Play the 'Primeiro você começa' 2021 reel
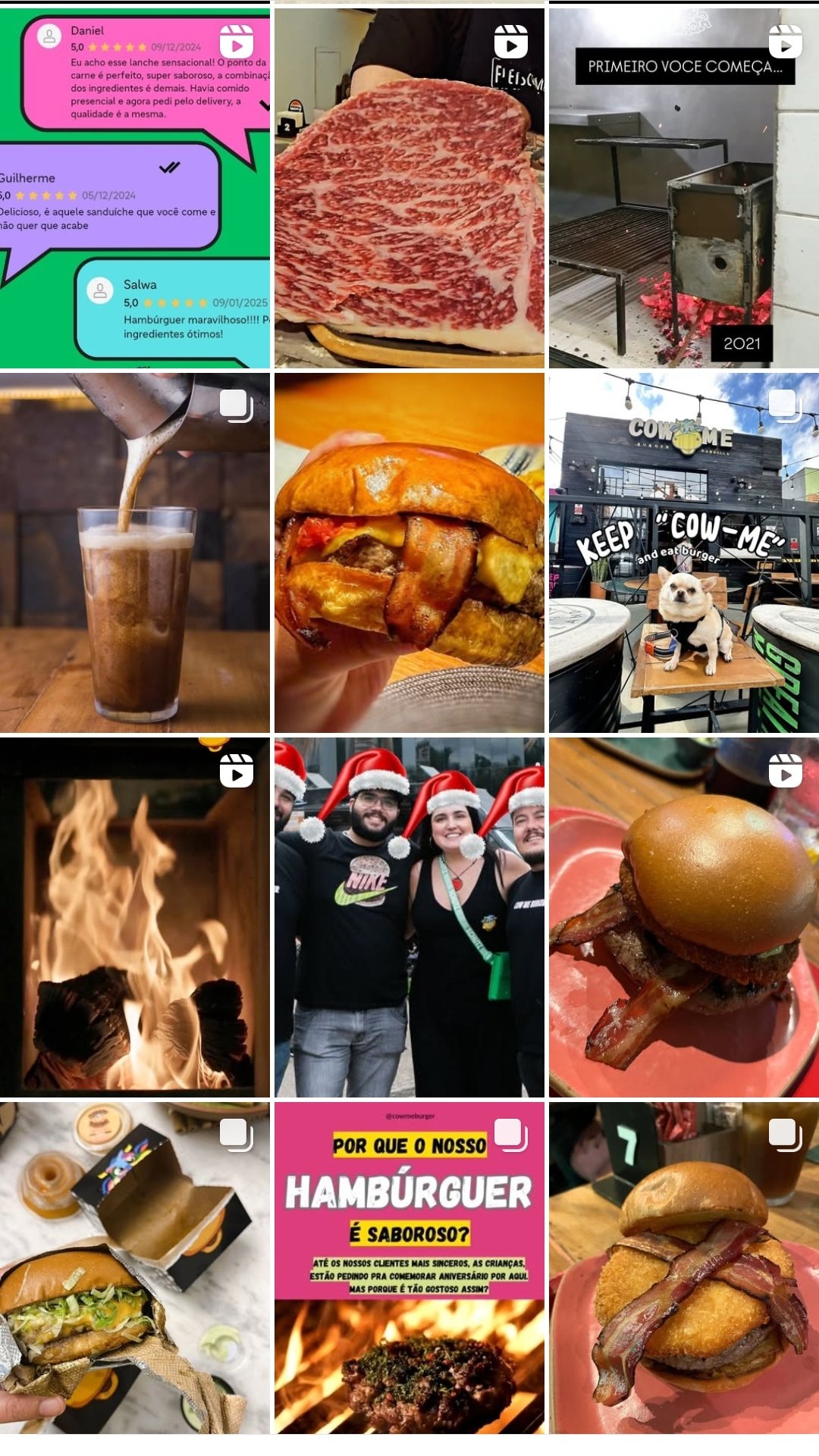Image resolution: width=819 pixels, height=1456 pixels. pyautogui.click(x=683, y=187)
